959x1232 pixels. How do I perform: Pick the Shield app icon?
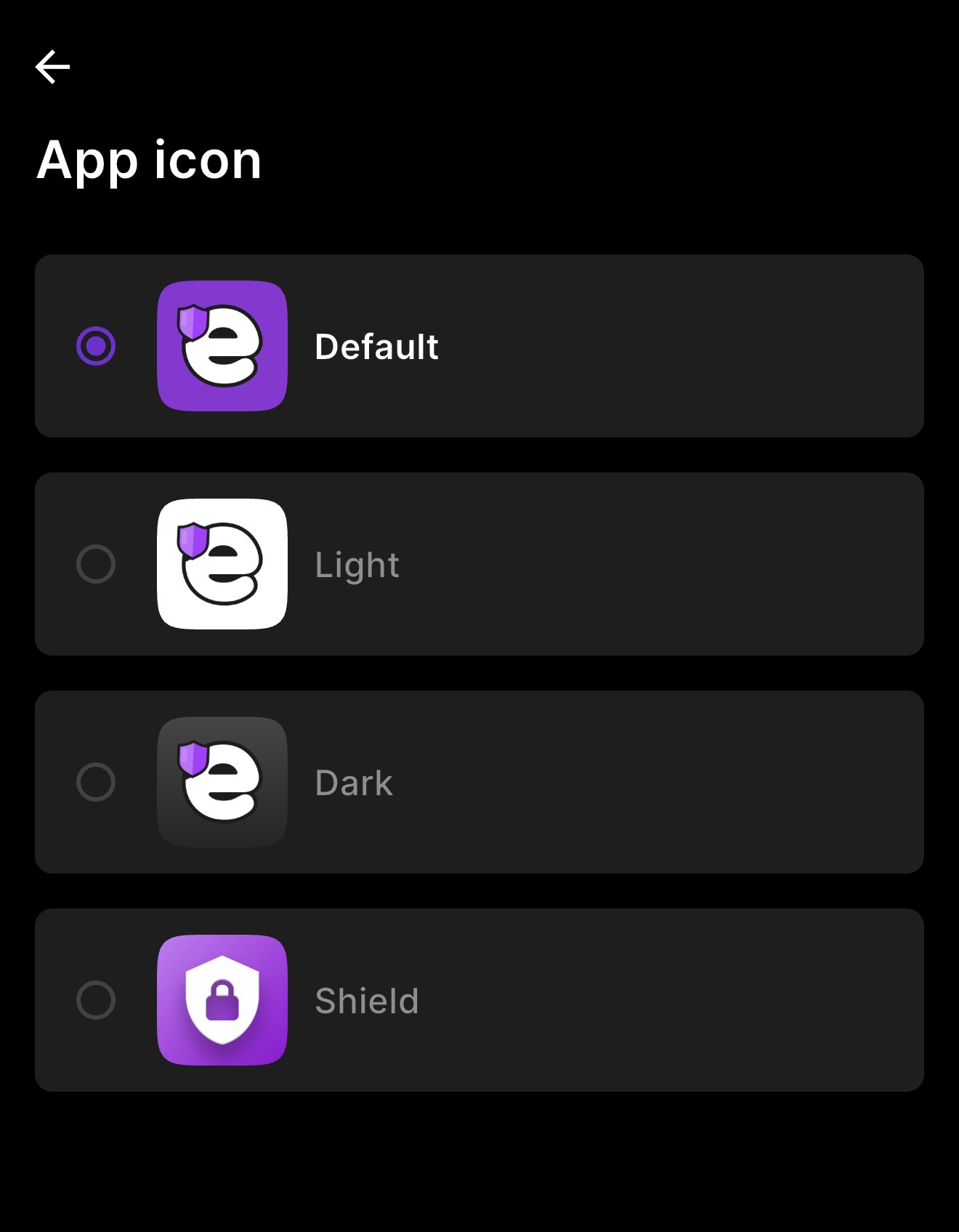(96, 1000)
